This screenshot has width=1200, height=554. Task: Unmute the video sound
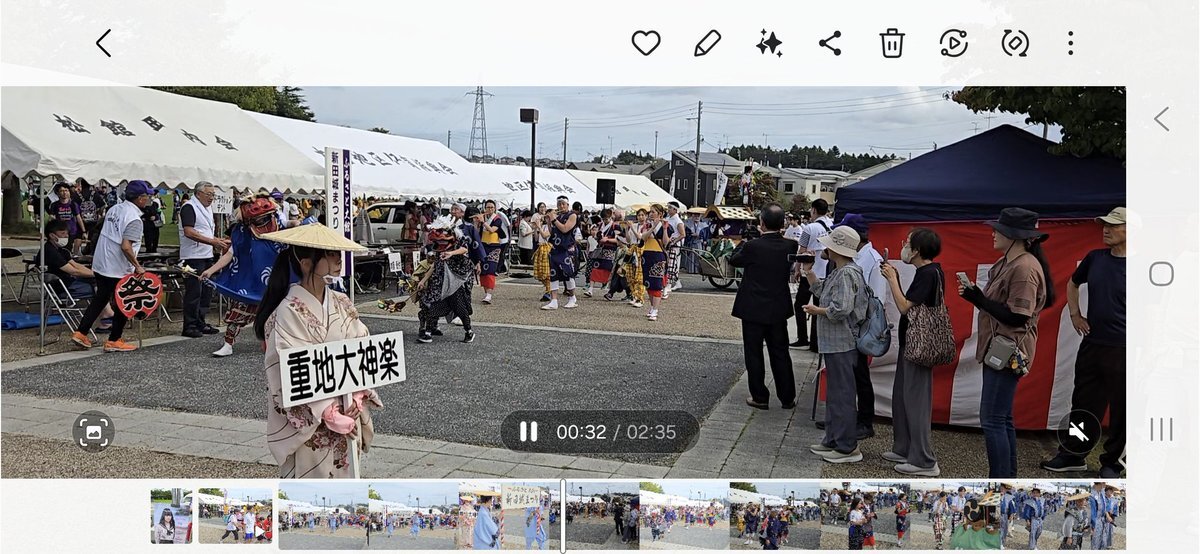pos(1079,432)
